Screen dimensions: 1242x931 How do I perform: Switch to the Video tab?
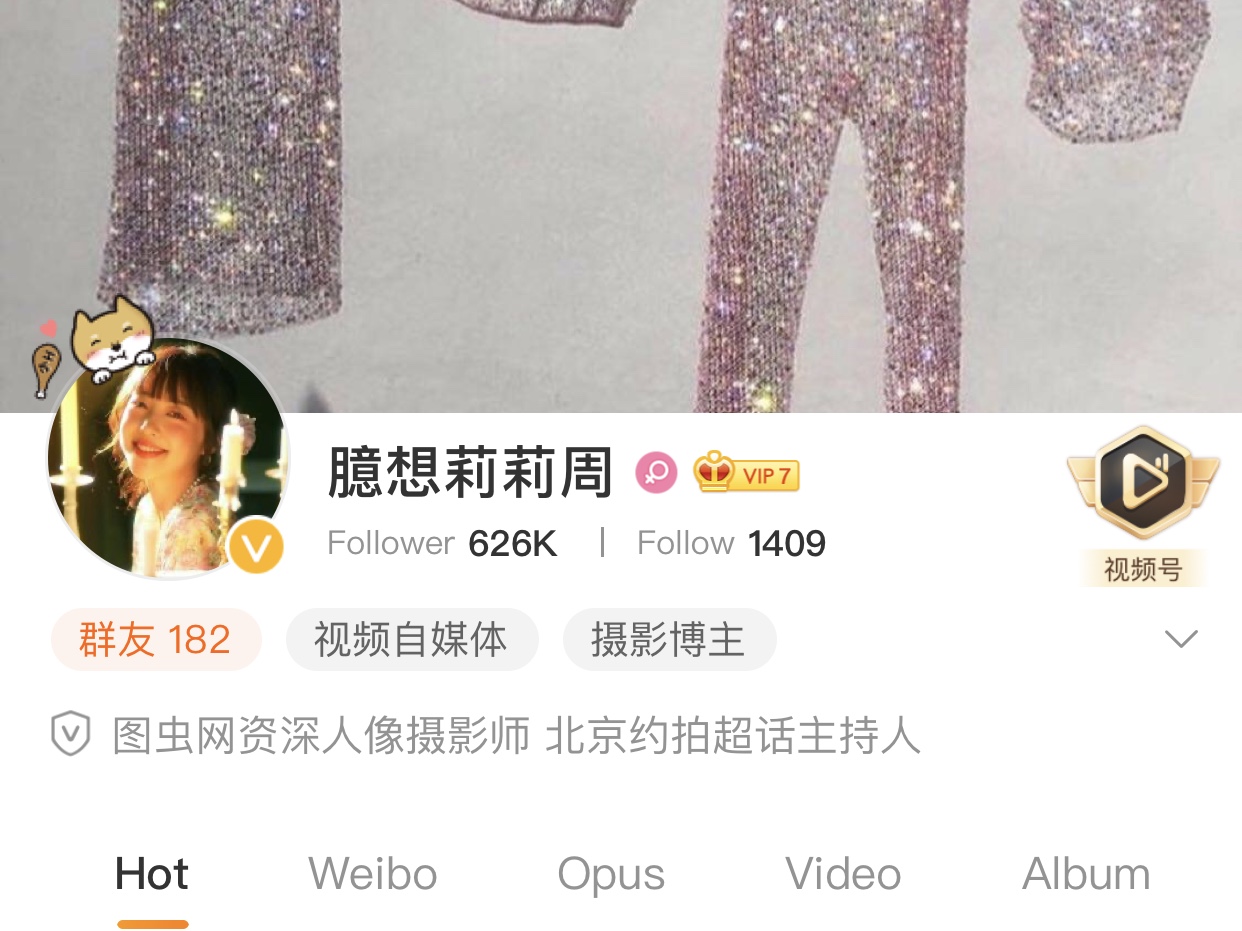[x=843, y=875]
